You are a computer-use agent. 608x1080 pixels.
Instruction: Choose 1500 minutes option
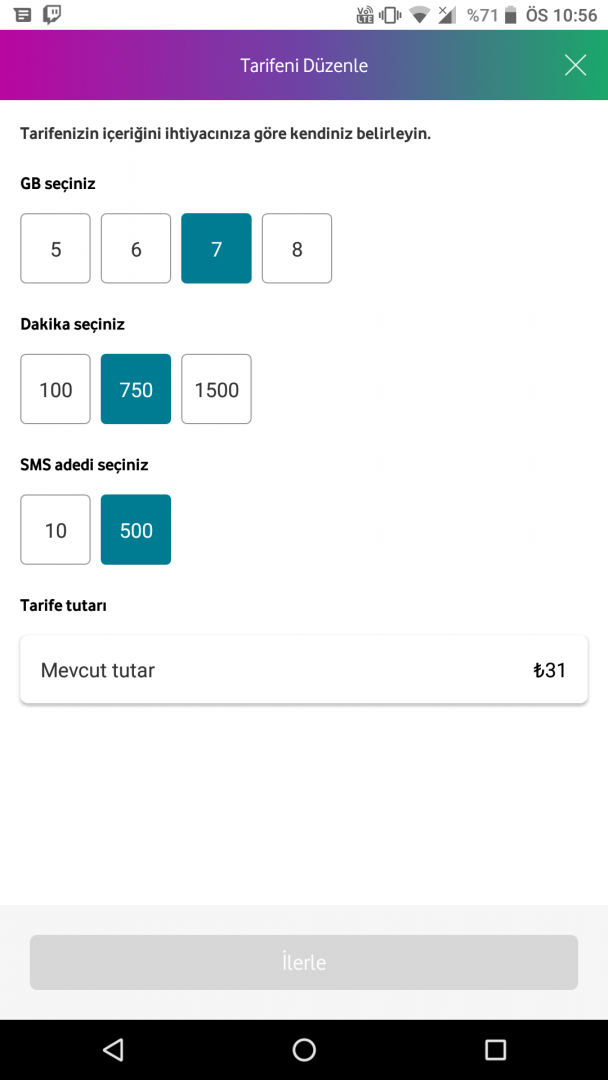pos(216,390)
